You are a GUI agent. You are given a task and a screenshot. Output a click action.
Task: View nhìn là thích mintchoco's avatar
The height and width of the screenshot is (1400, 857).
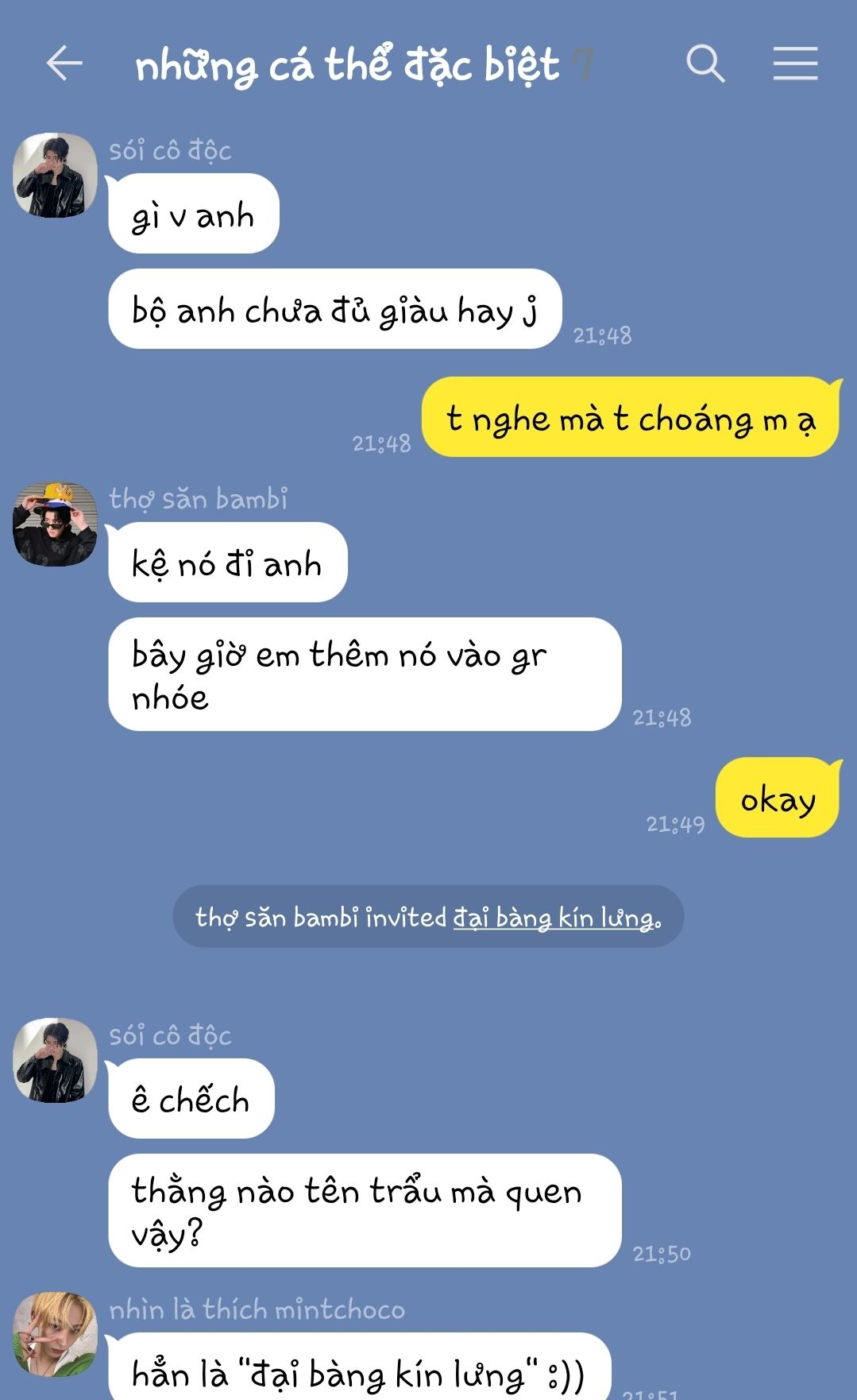click(55, 1334)
